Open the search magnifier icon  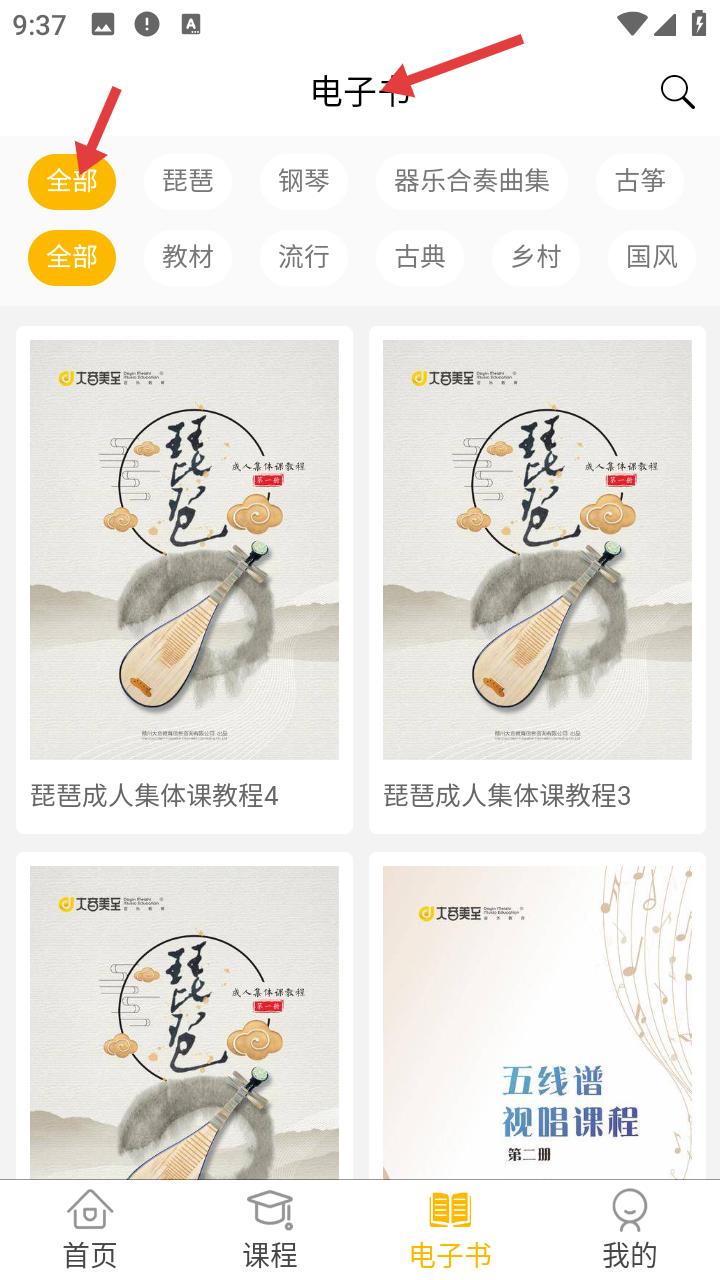(677, 92)
